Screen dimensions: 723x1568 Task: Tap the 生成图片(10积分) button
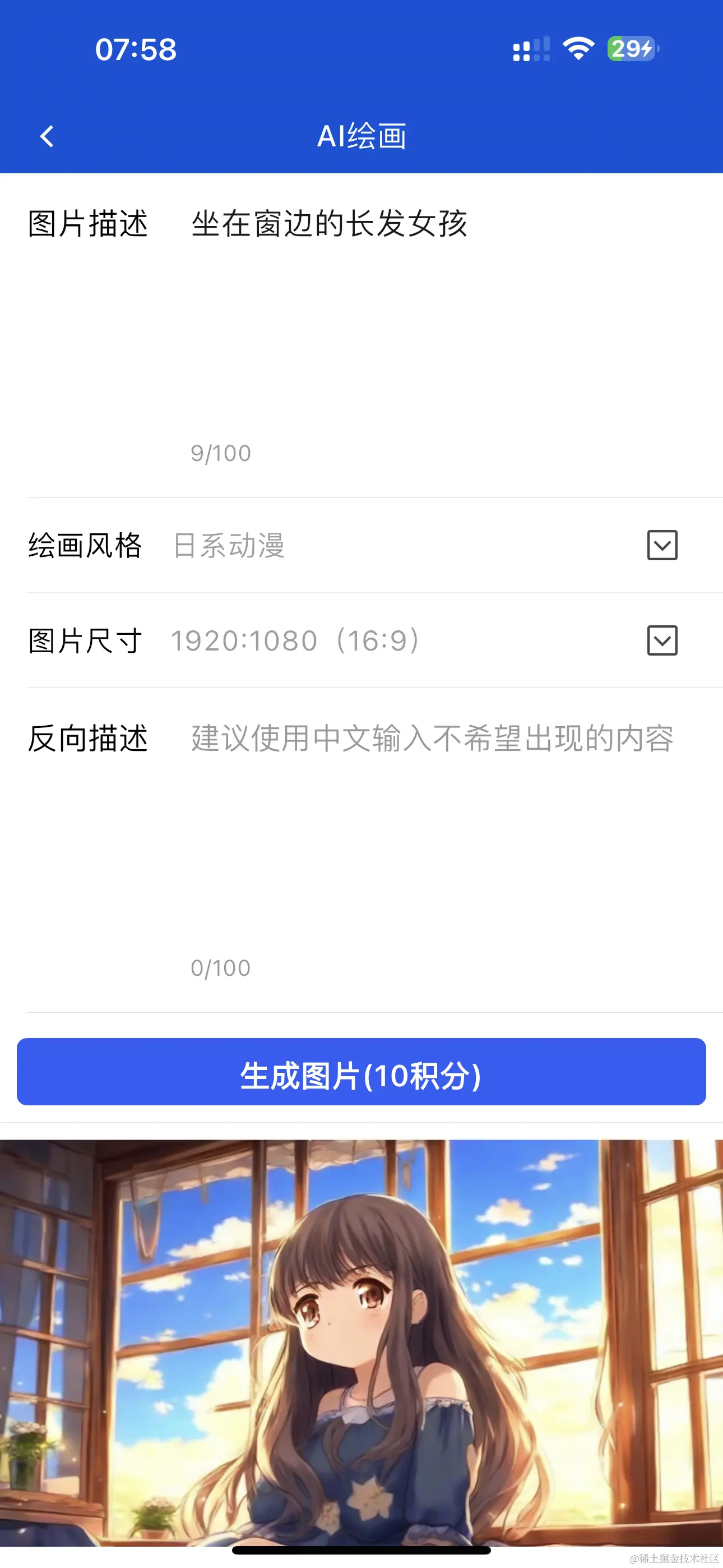coord(361,1072)
